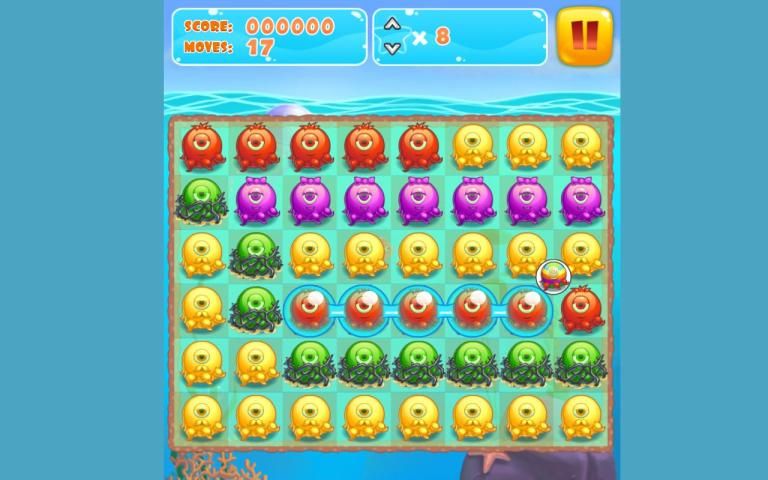Tap the red octopus not inside a bubble chain
Screen dimensions: 768x480
(x=582, y=309)
